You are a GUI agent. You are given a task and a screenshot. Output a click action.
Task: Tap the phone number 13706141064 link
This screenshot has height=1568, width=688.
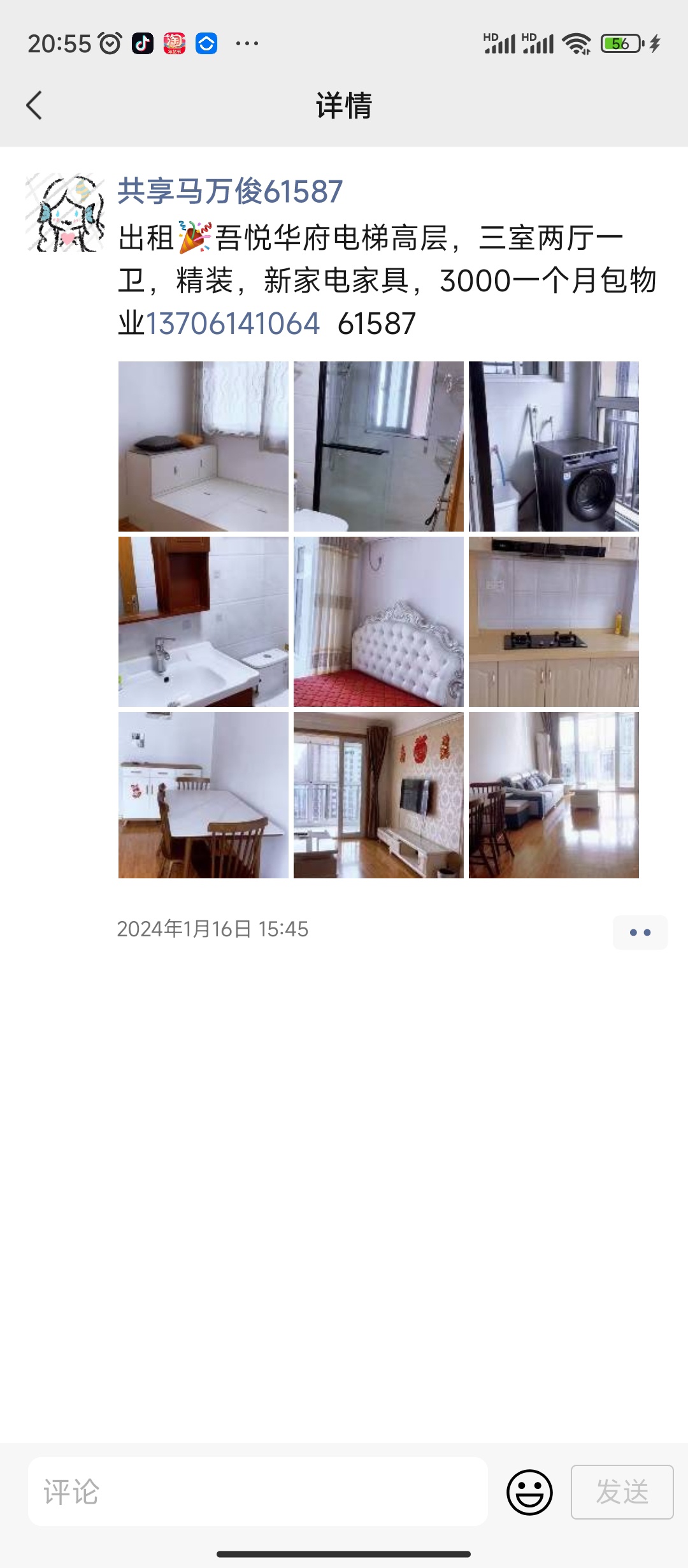tap(233, 324)
